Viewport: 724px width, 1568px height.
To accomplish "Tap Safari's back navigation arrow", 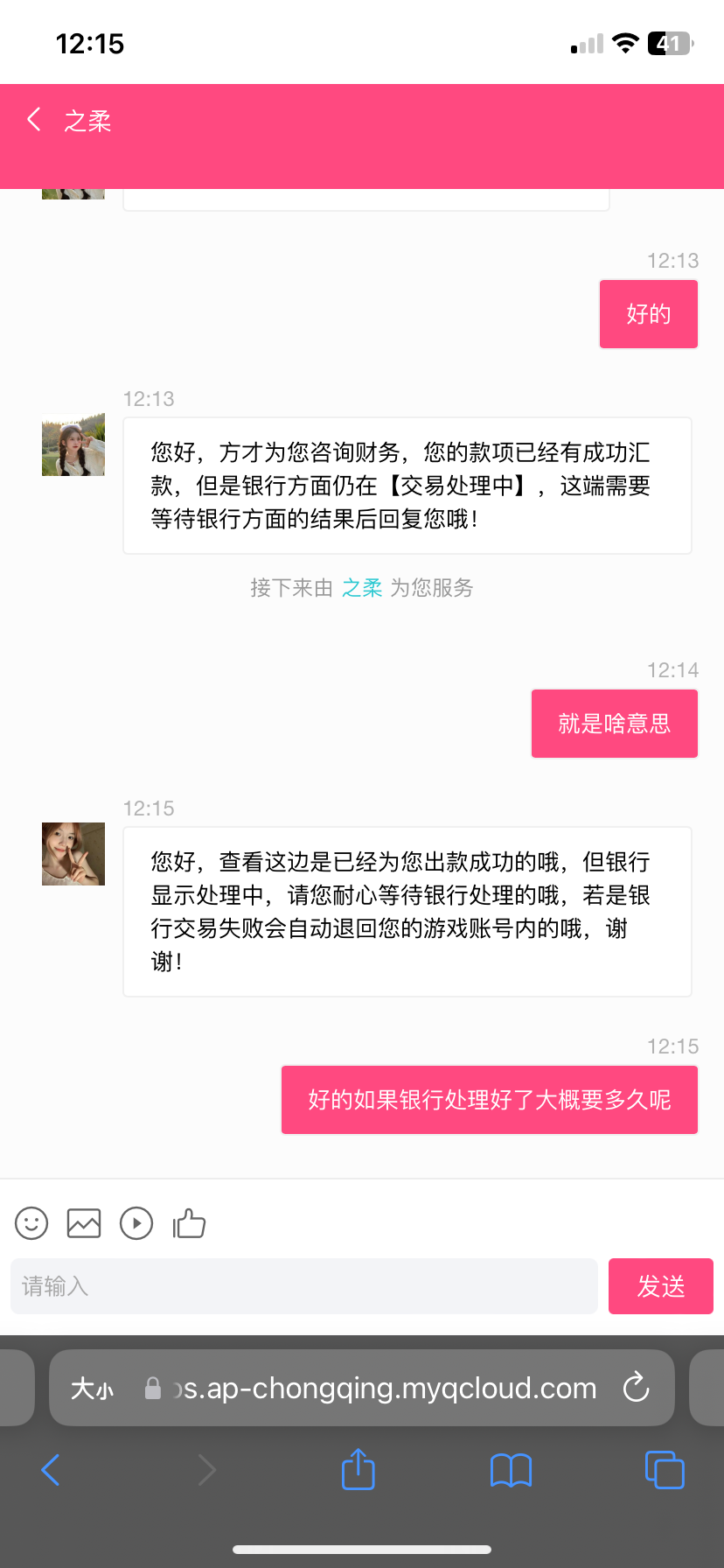I will click(50, 1471).
